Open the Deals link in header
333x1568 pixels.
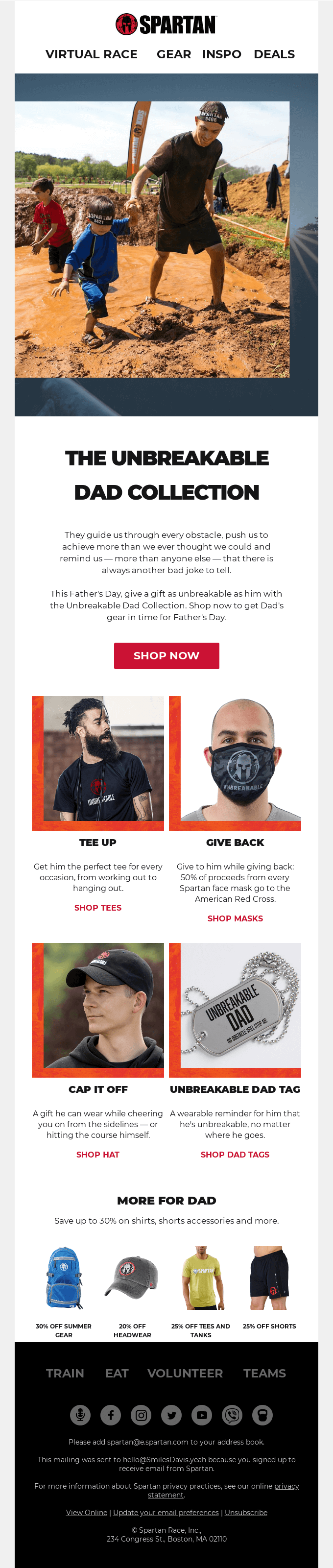click(274, 54)
